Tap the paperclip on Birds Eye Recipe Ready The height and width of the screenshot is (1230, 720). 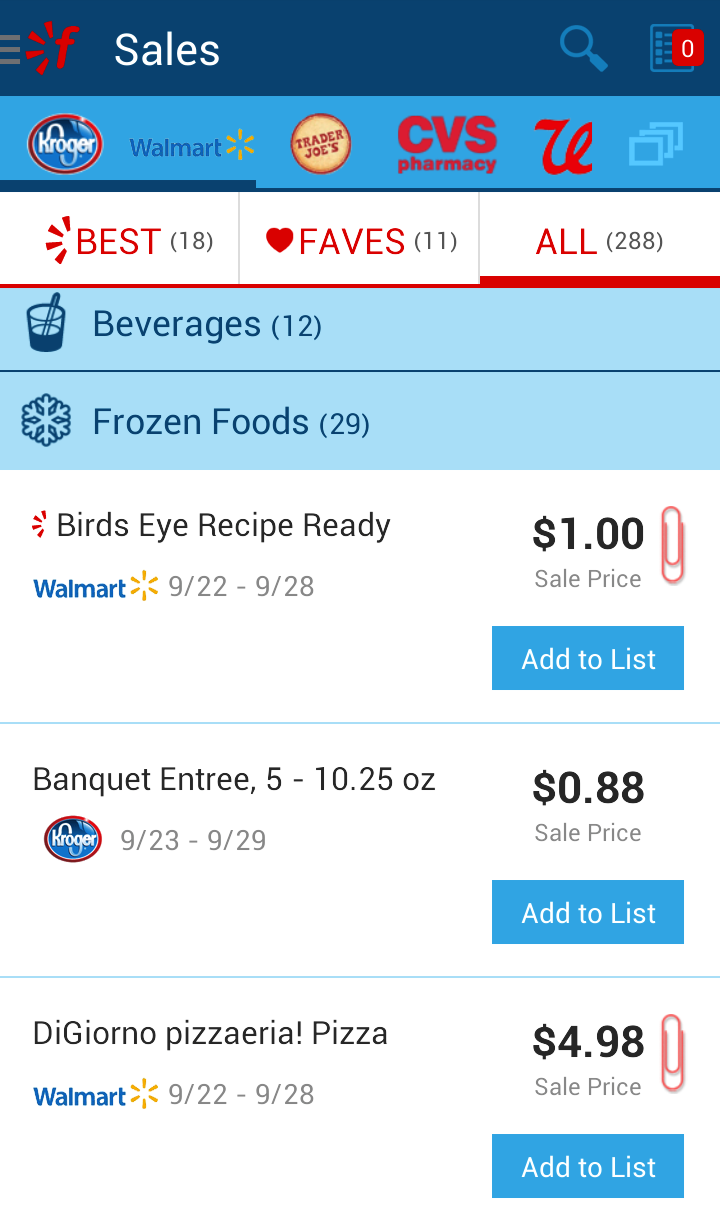(672, 543)
